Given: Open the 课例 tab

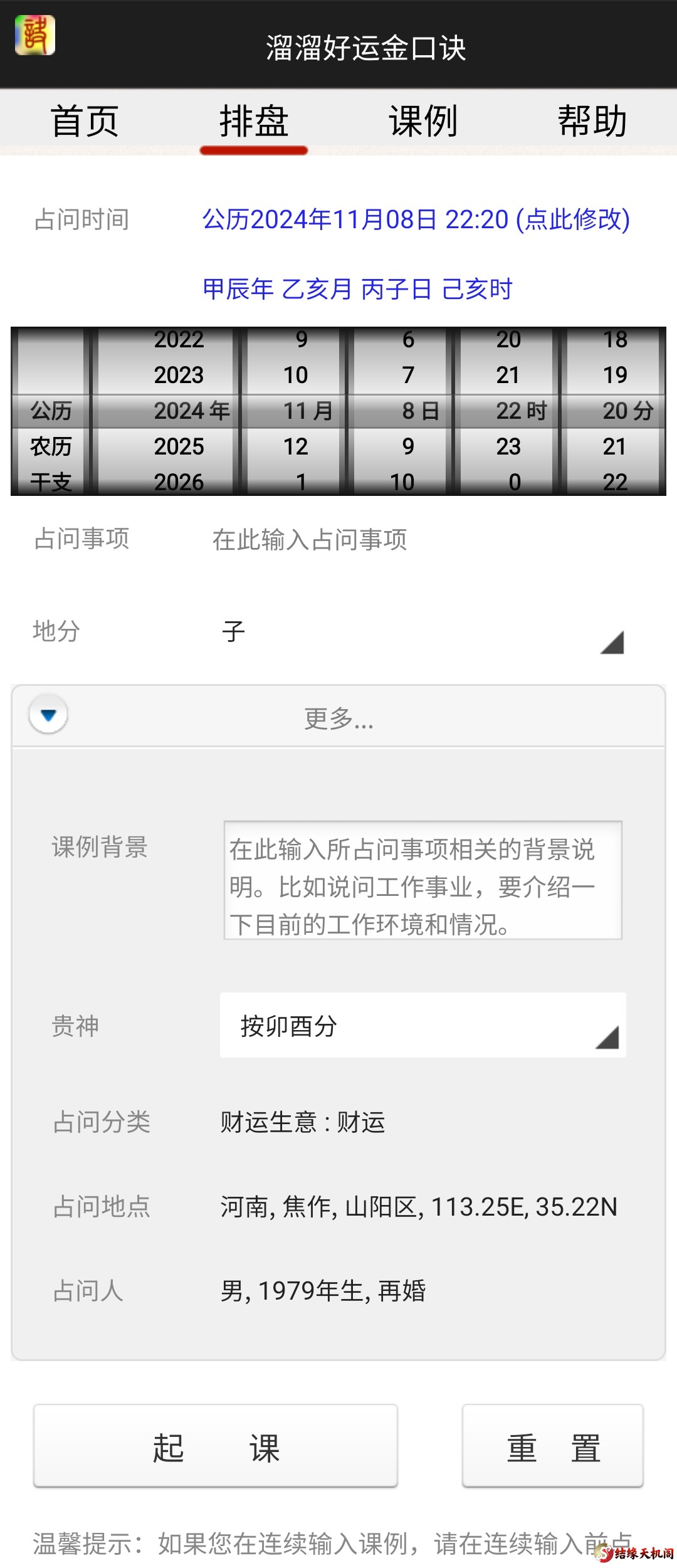Looking at the screenshot, I should [x=422, y=120].
